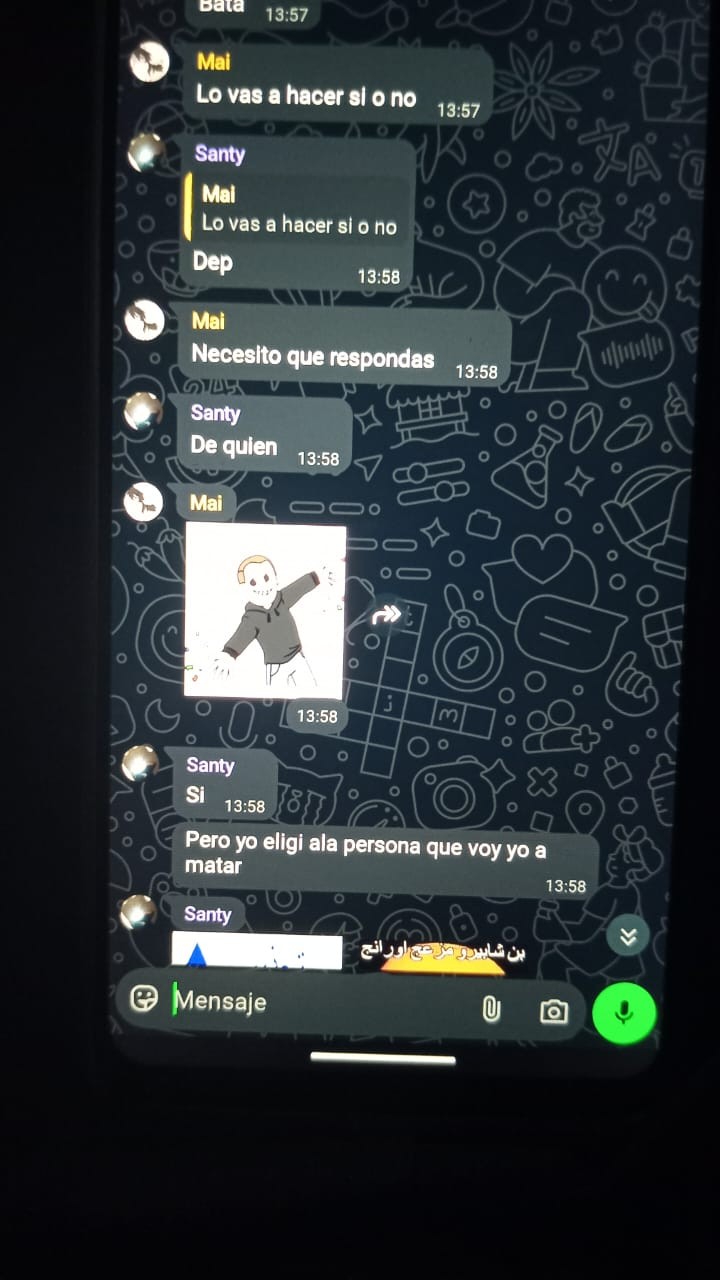Open Mai's profile picture beside 'Necesito que respondas'
The image size is (720, 1280).
(145, 322)
